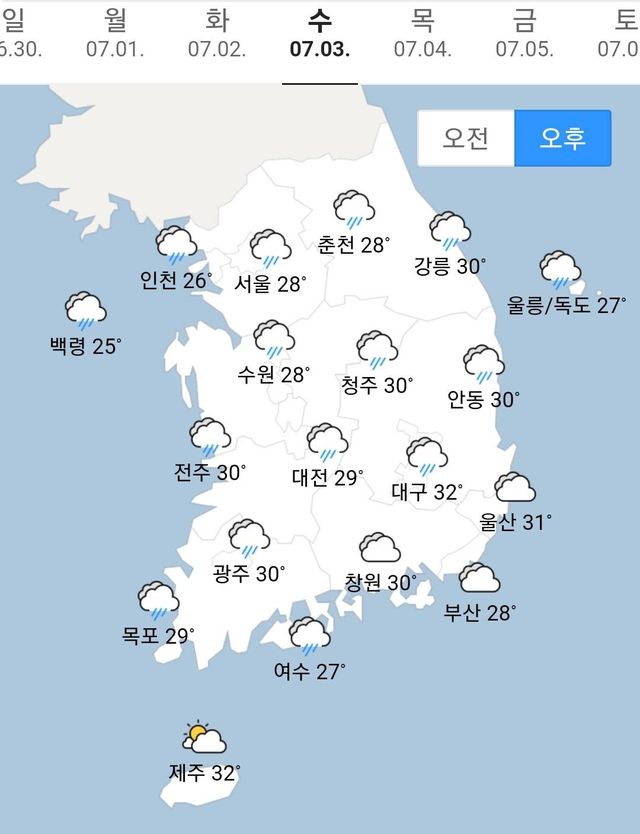Image resolution: width=640 pixels, height=834 pixels.
Task: Open the 화 07.02 forecast tab
Action: click(x=217, y=35)
